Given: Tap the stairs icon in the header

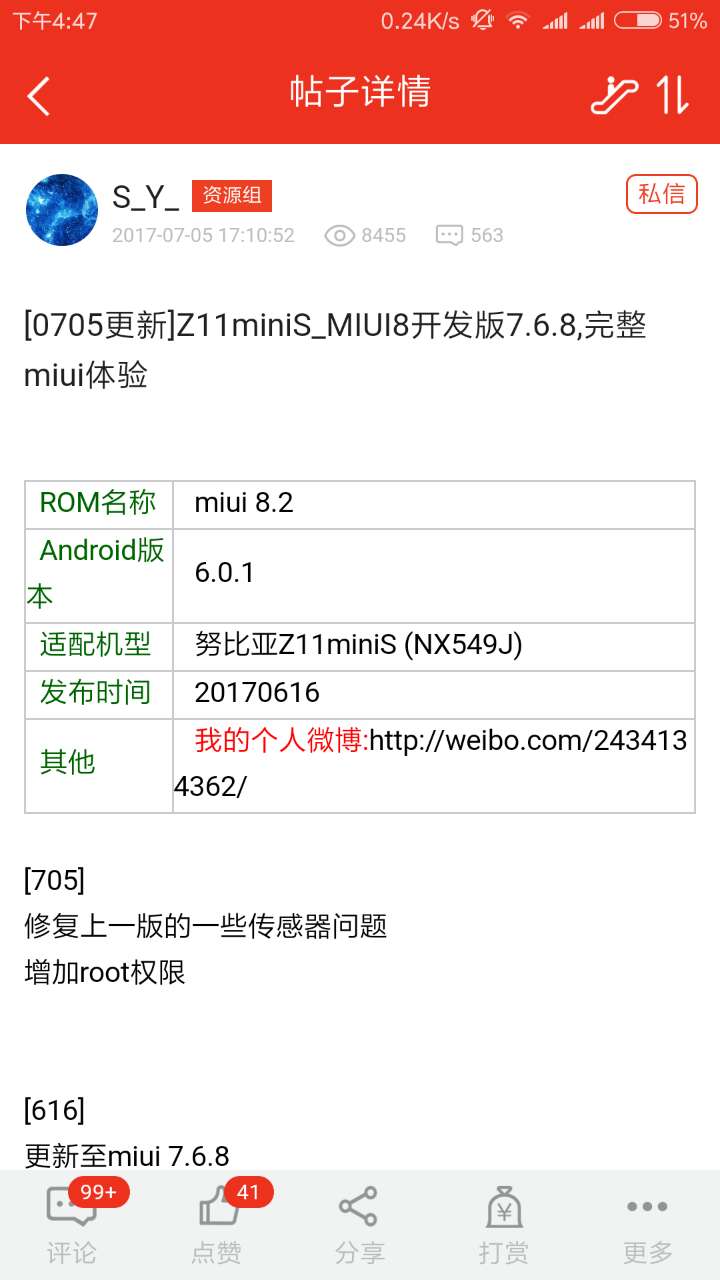Looking at the screenshot, I should coord(614,94).
